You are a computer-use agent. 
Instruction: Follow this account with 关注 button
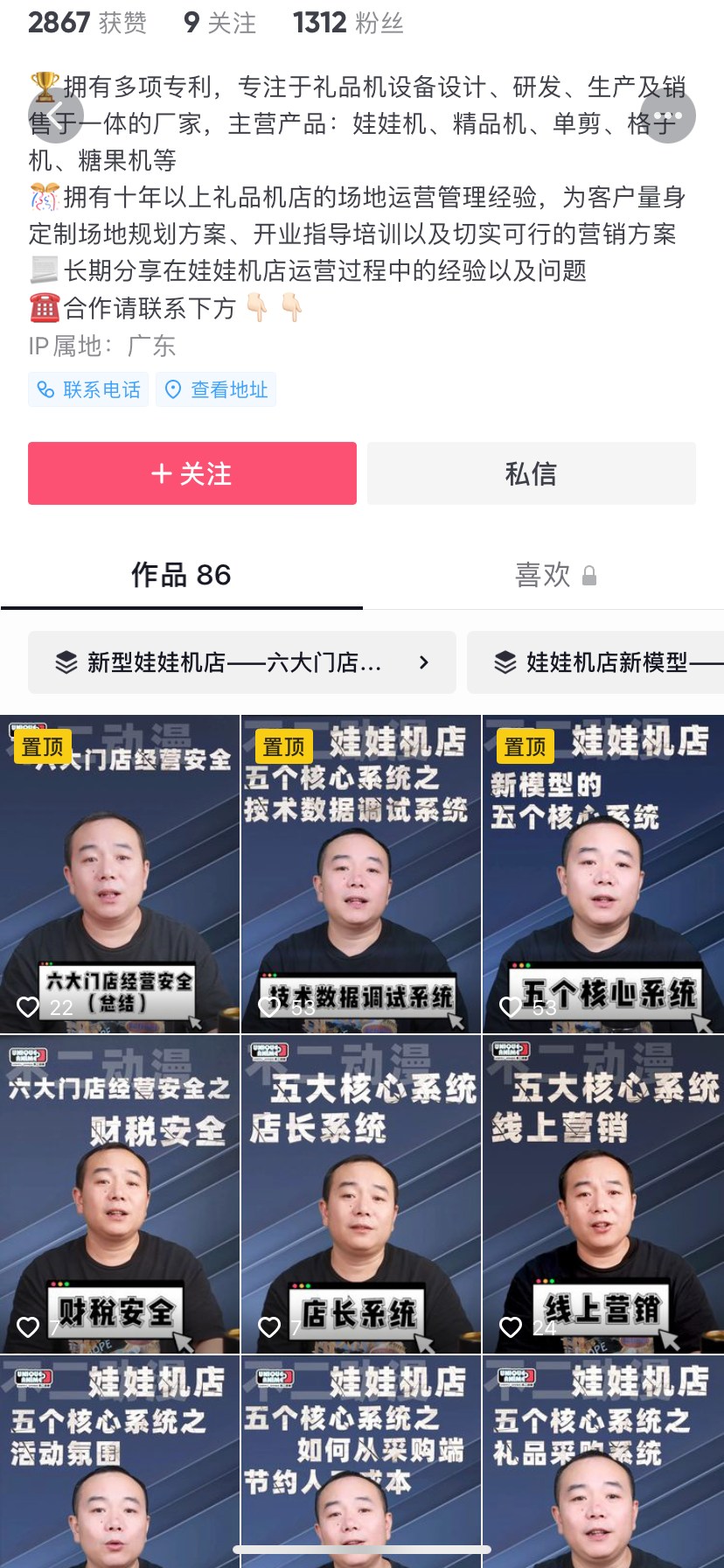pyautogui.click(x=192, y=473)
